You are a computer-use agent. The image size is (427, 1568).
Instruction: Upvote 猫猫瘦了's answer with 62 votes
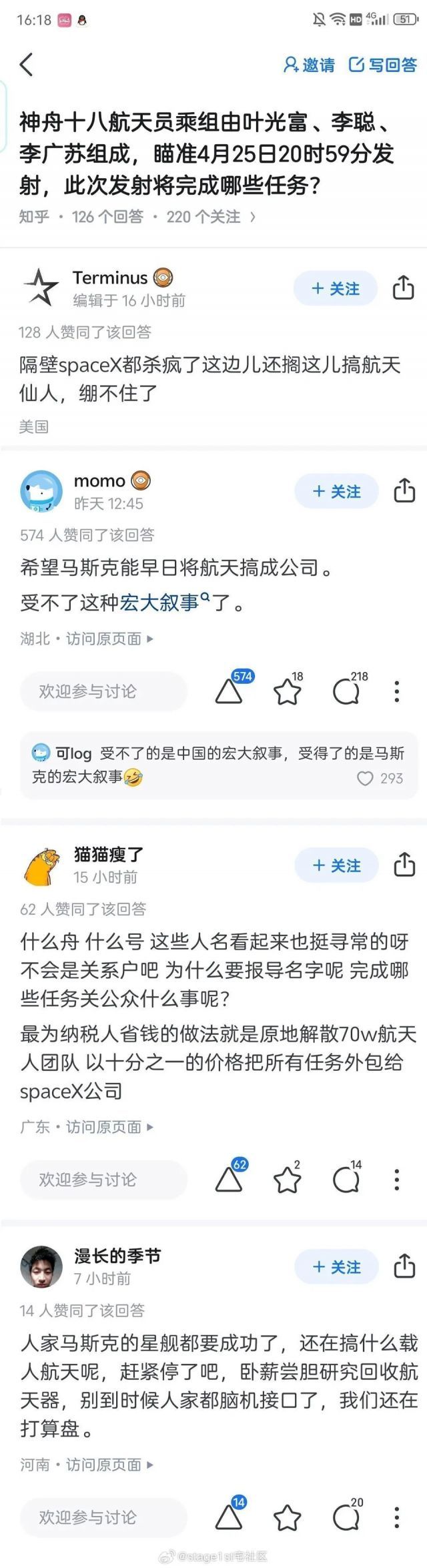click(229, 1180)
